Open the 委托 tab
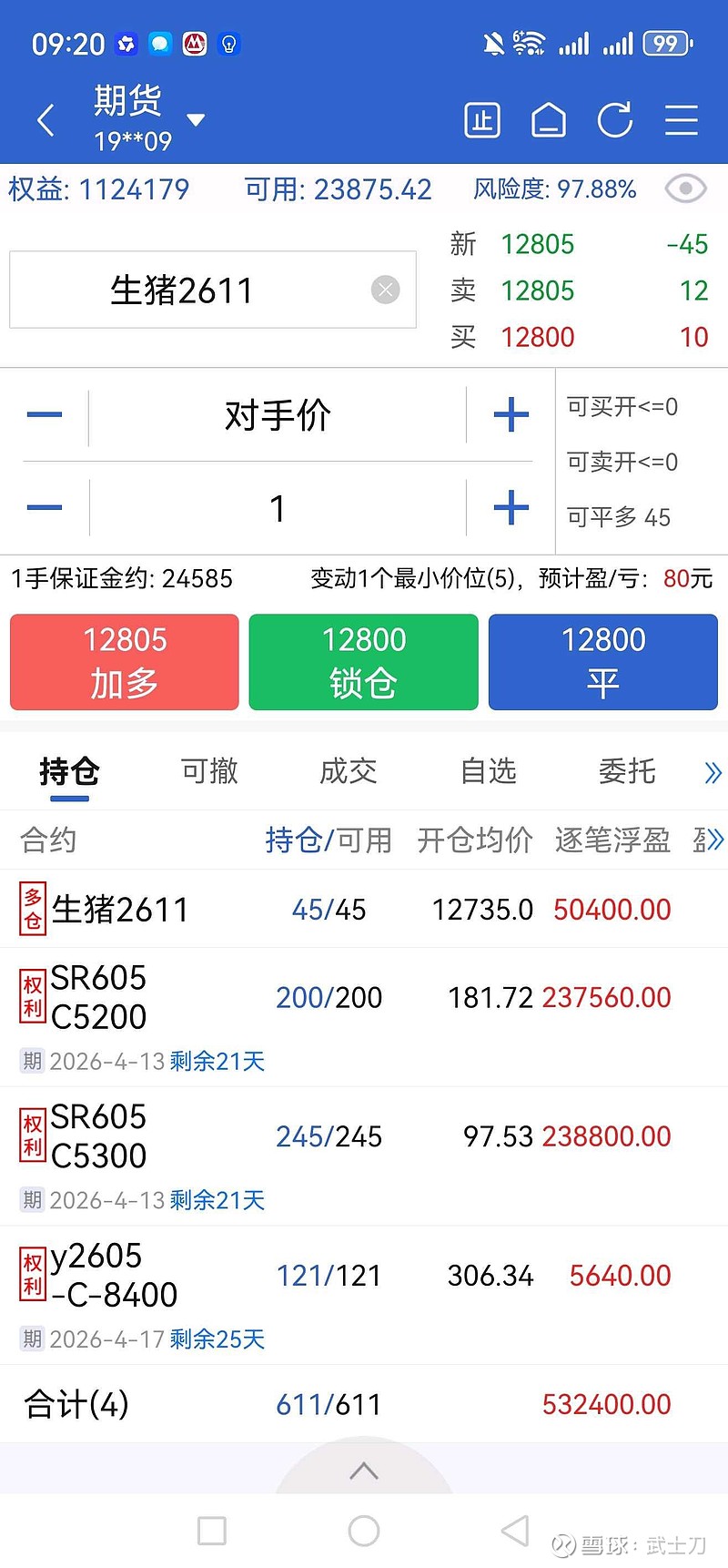The image size is (728, 1568). click(x=627, y=771)
